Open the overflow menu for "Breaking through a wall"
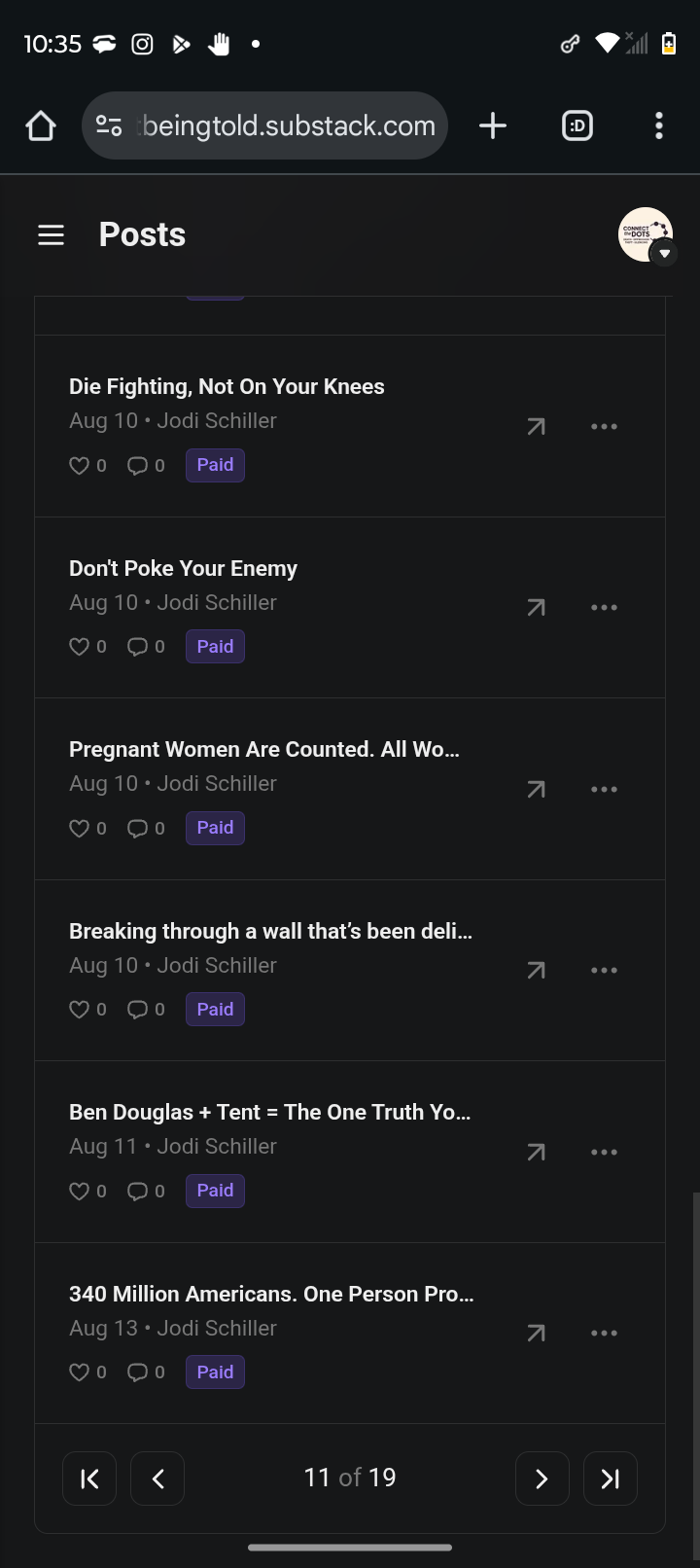The height and width of the screenshot is (1568, 700). click(604, 970)
